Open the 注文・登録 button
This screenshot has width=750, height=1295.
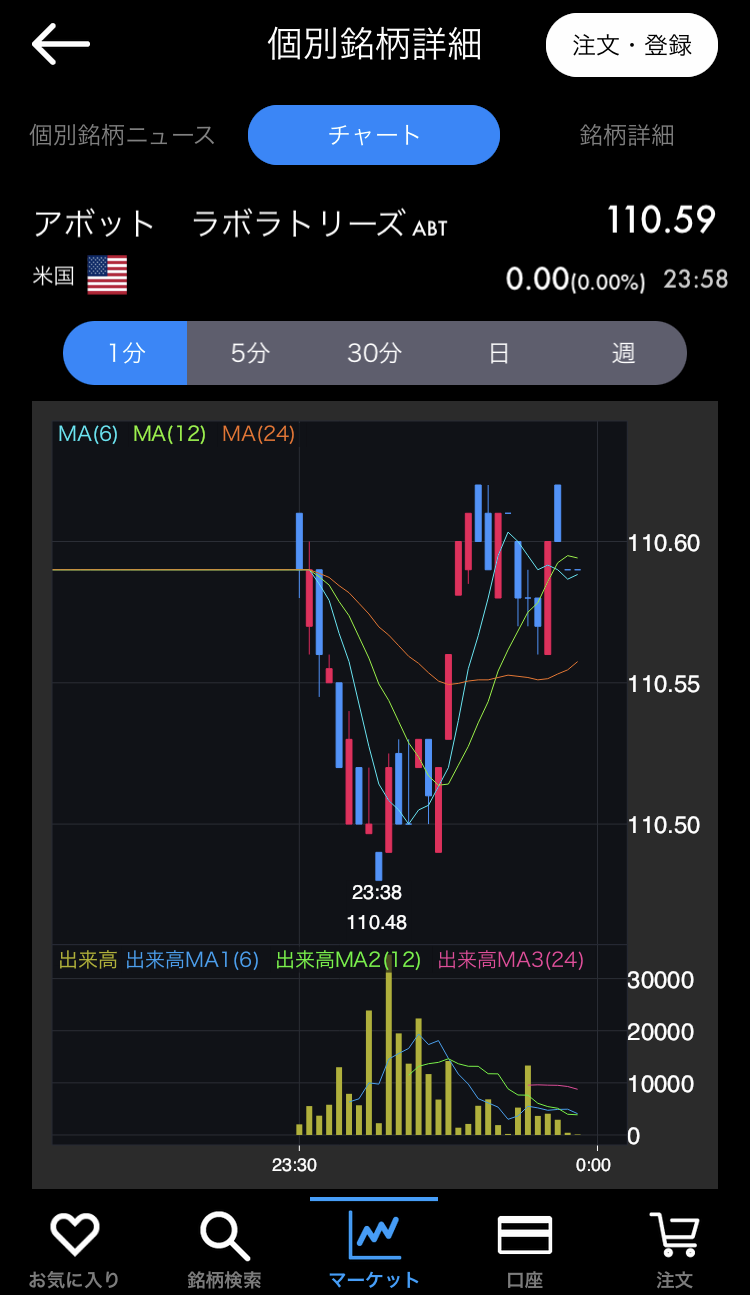click(x=631, y=45)
